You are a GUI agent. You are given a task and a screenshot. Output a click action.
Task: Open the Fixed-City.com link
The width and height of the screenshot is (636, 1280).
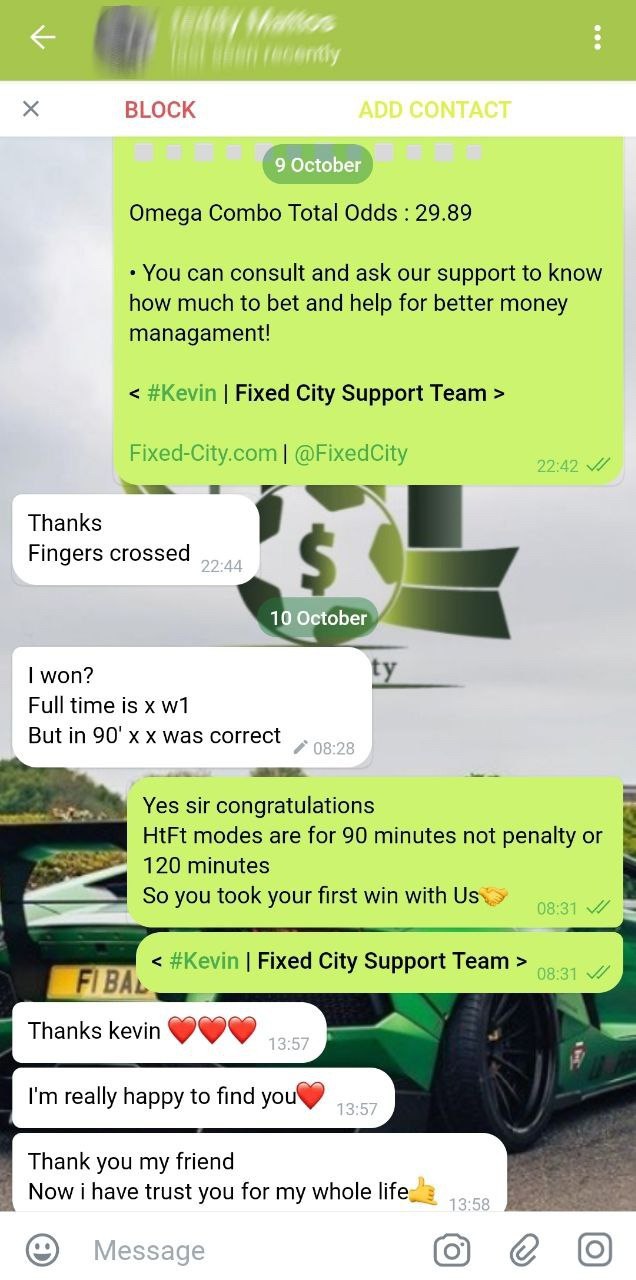pyautogui.click(x=203, y=453)
